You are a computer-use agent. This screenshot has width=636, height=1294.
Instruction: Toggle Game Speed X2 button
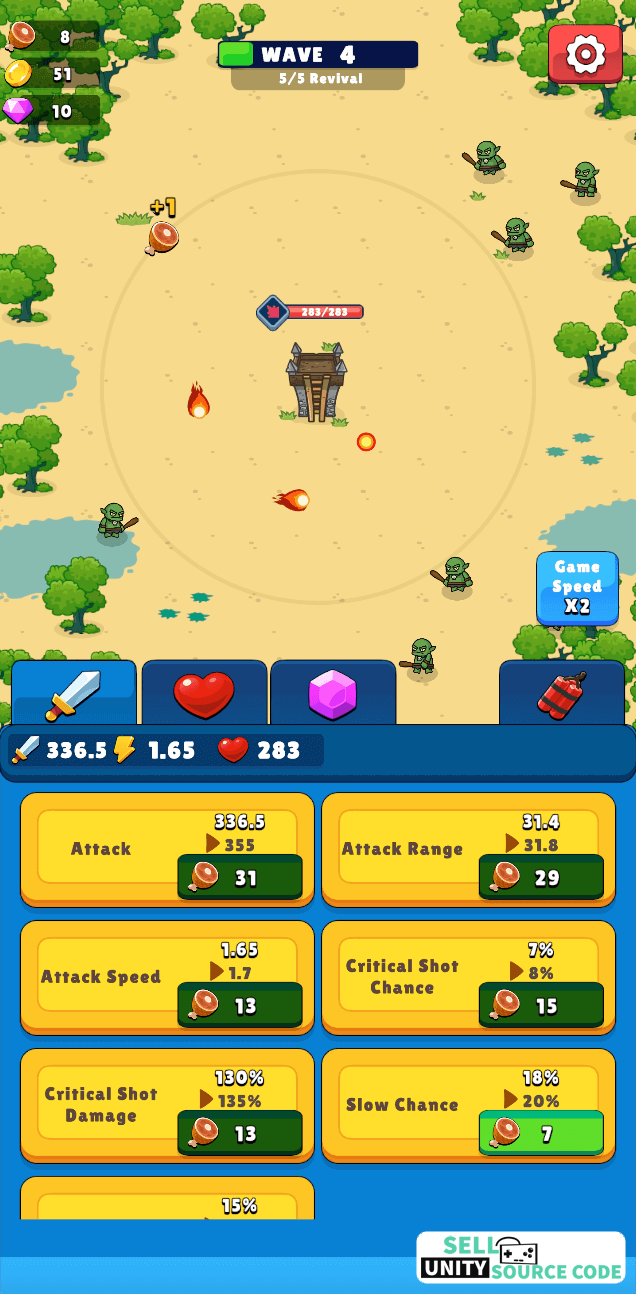577,588
